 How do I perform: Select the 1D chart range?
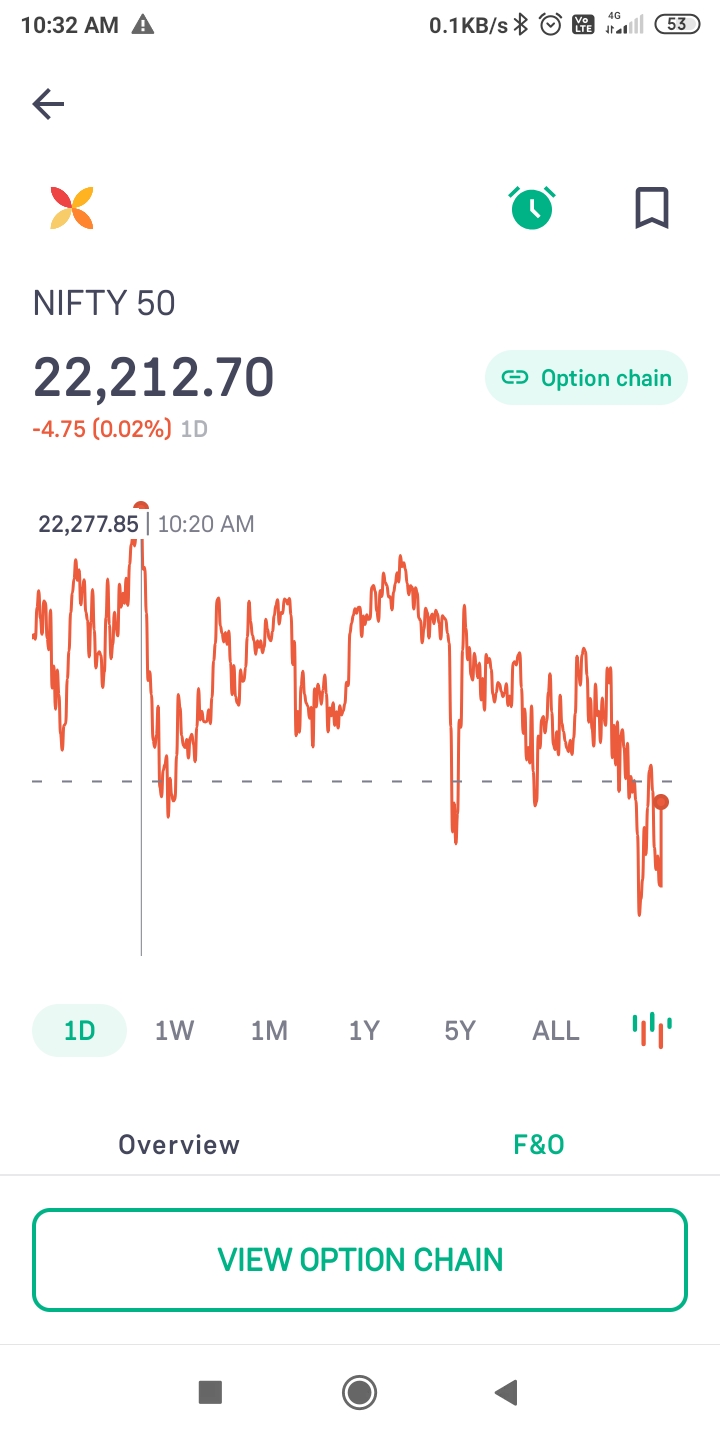[x=79, y=1031]
